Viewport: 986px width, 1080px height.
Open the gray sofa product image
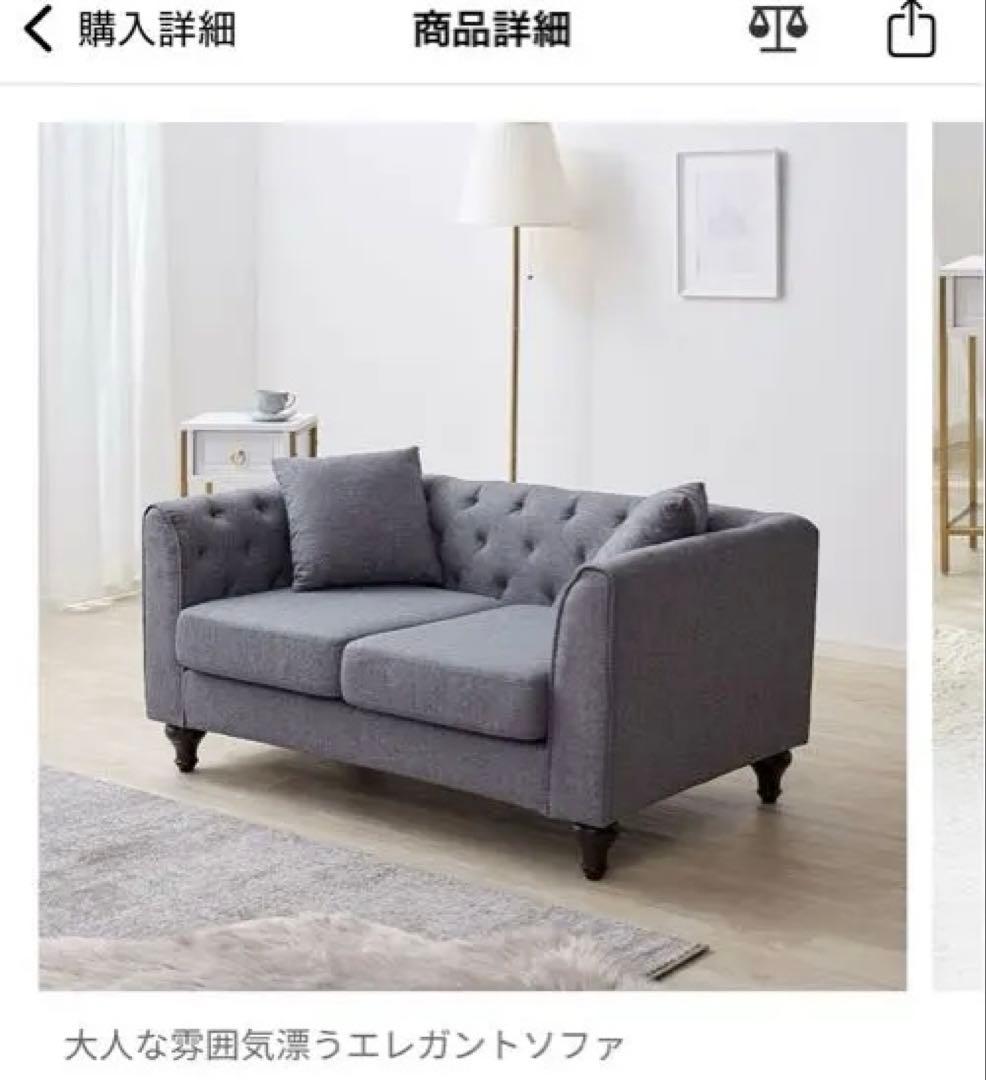tap(472, 555)
